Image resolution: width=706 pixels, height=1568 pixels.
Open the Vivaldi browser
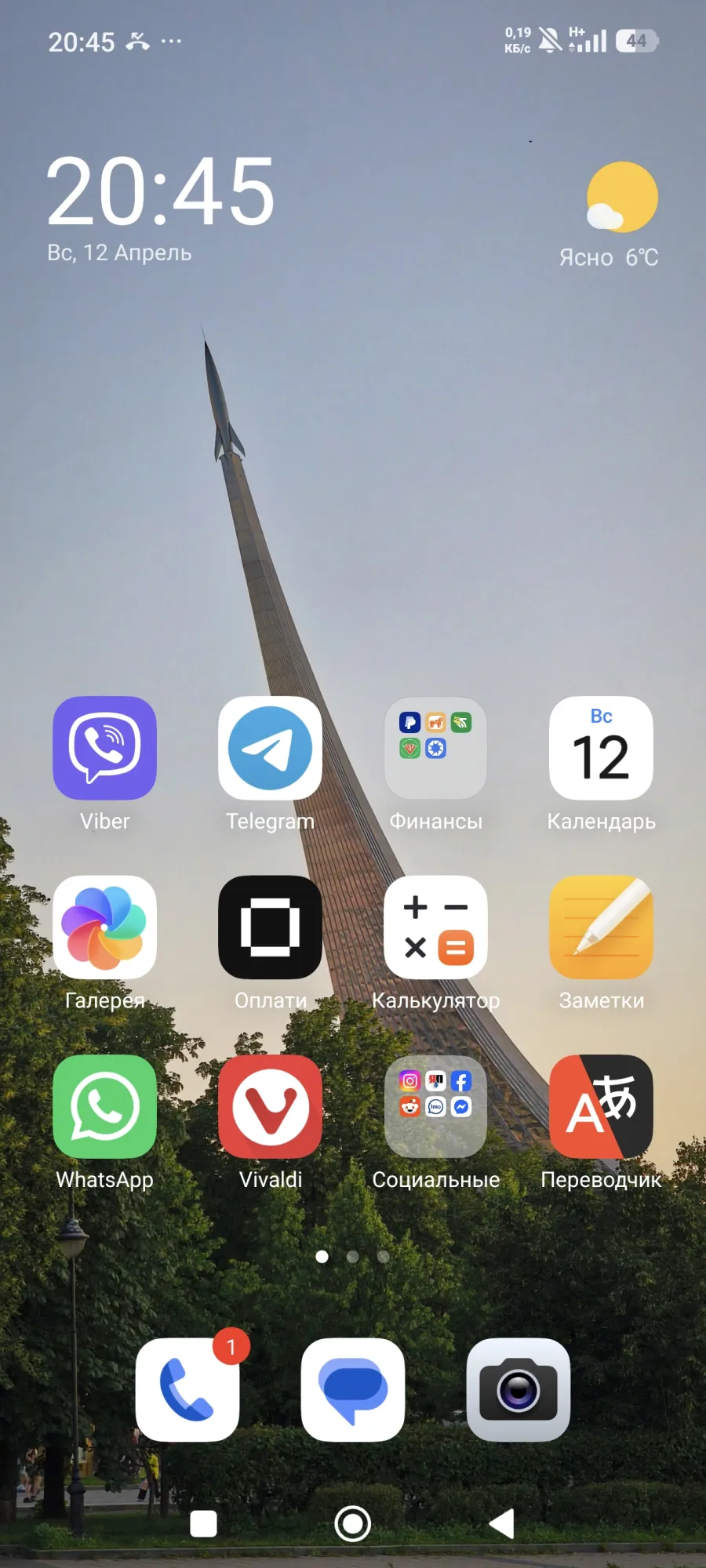pyautogui.click(x=270, y=1106)
